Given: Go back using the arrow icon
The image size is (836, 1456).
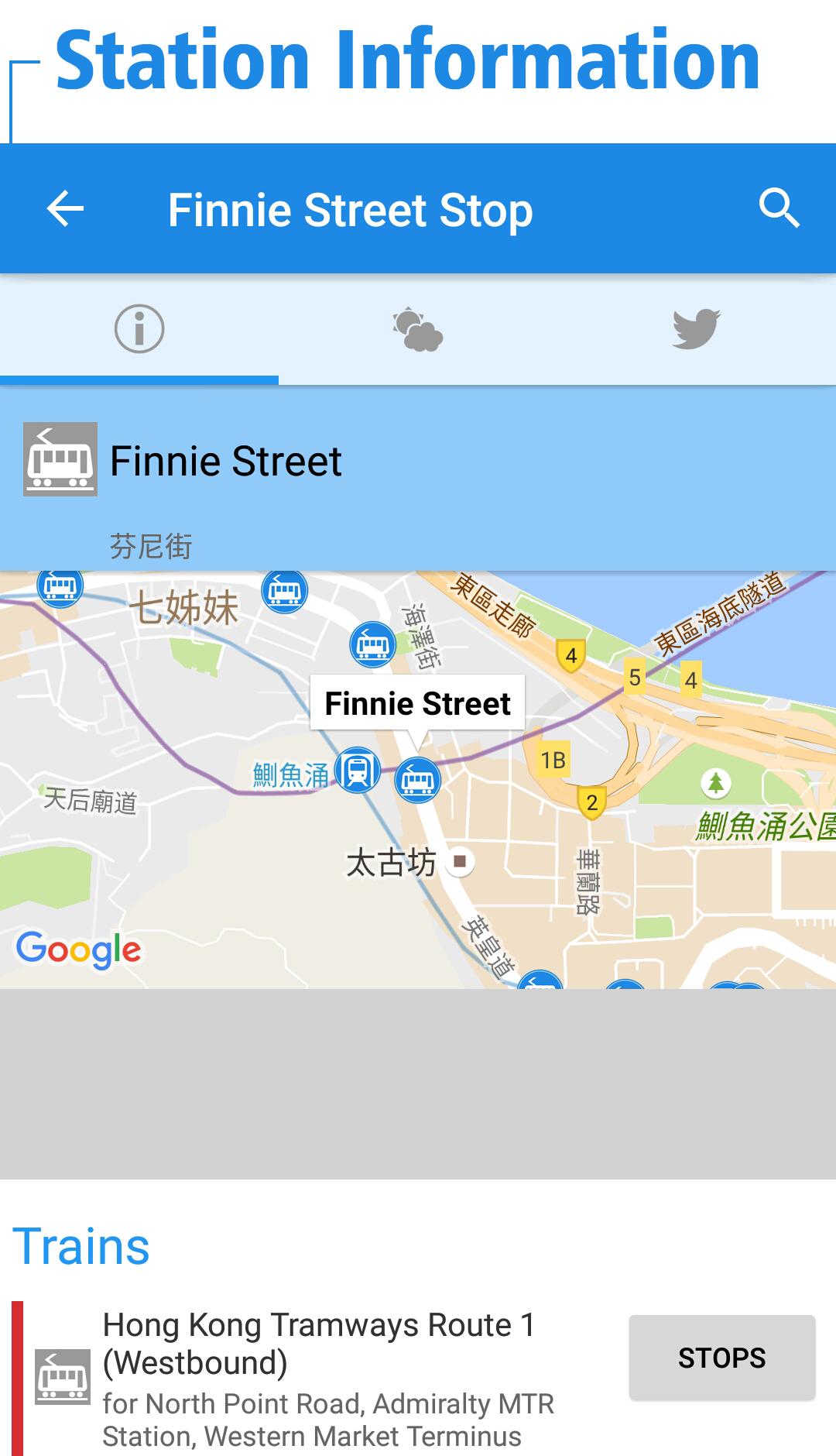Looking at the screenshot, I should point(65,209).
